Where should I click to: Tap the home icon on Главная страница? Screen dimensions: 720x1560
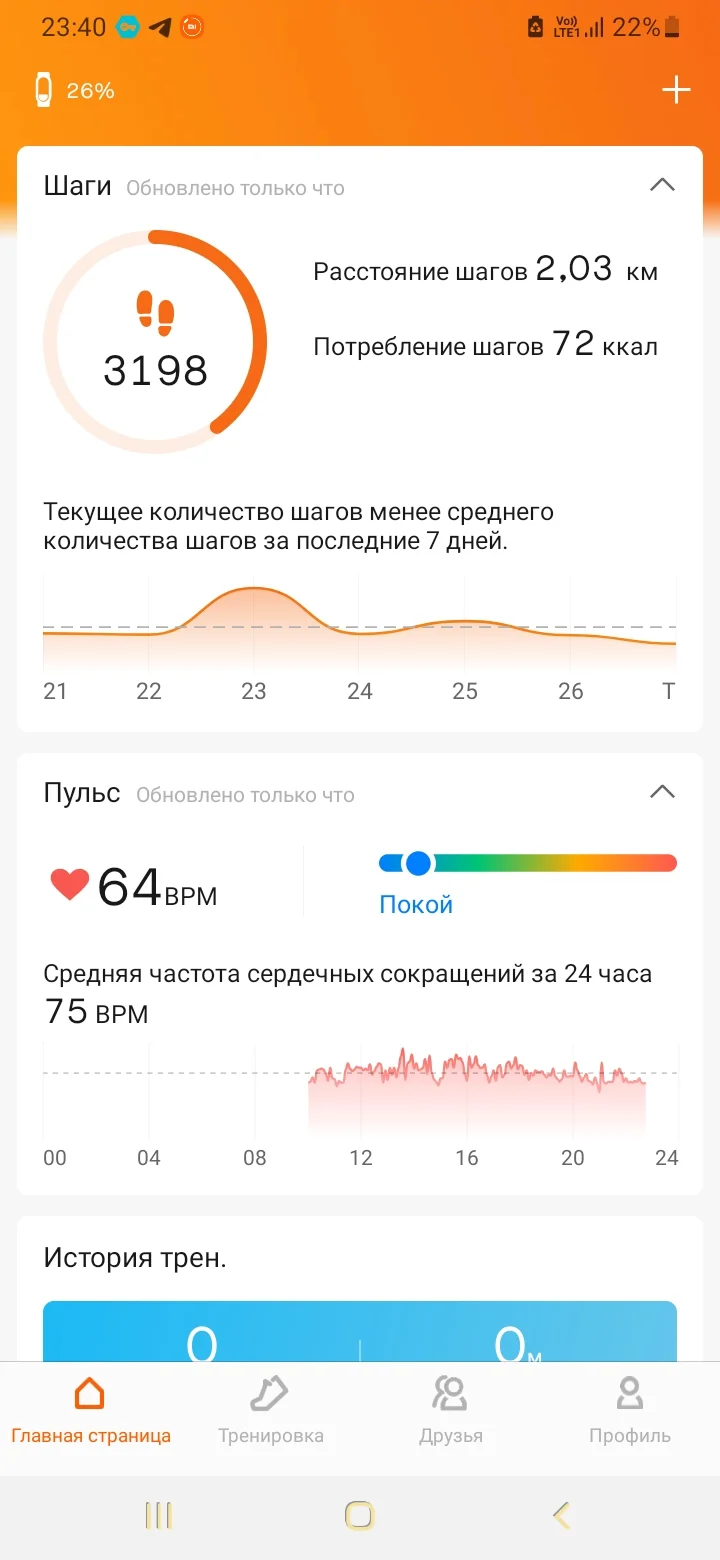tap(91, 1392)
